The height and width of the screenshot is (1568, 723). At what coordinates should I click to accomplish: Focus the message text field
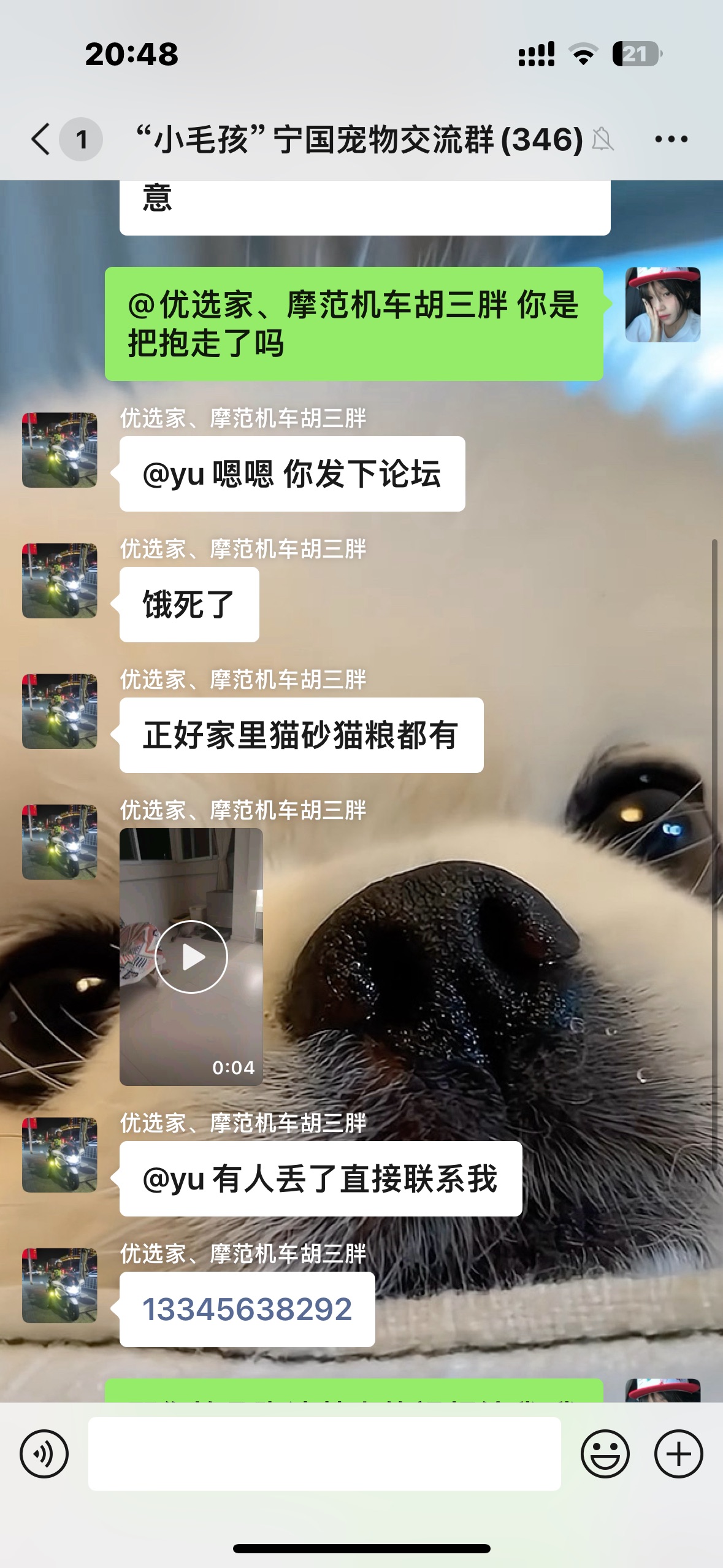[x=324, y=1453]
